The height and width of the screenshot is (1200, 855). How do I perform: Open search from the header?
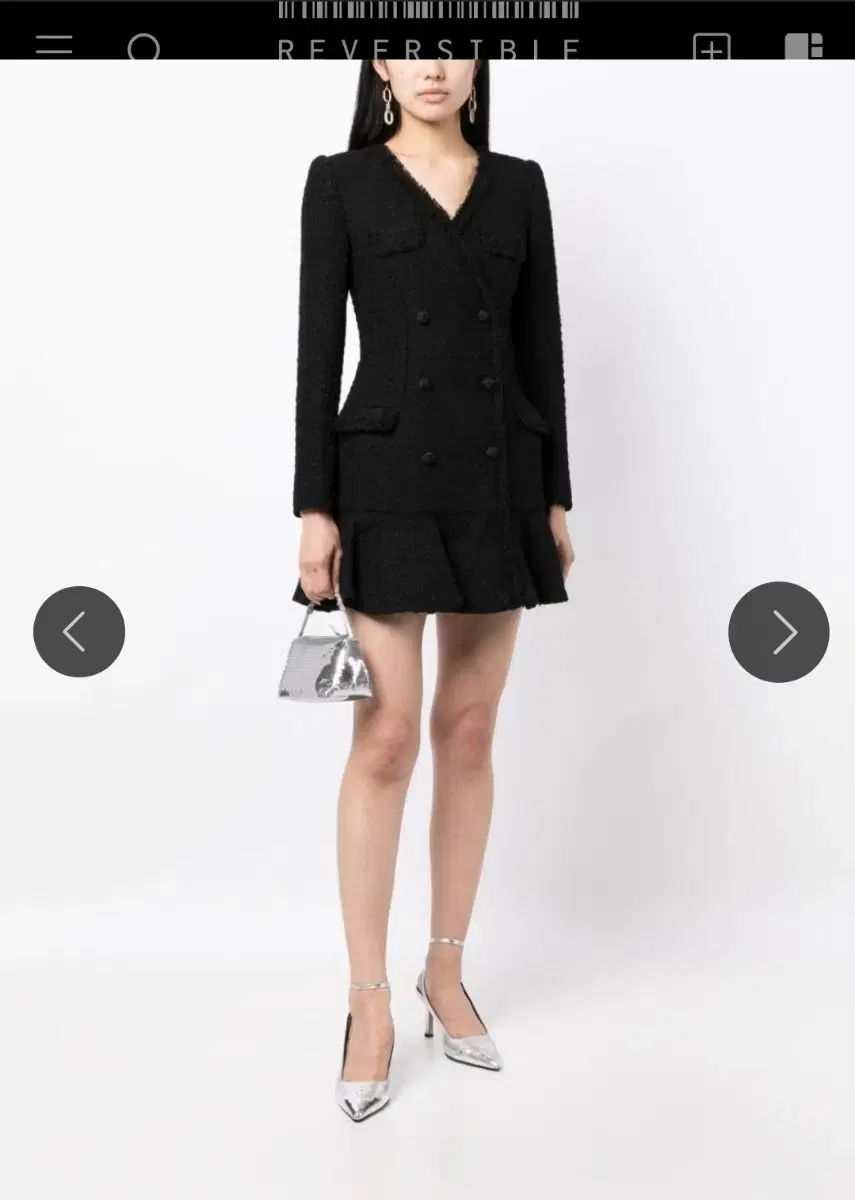144,47
